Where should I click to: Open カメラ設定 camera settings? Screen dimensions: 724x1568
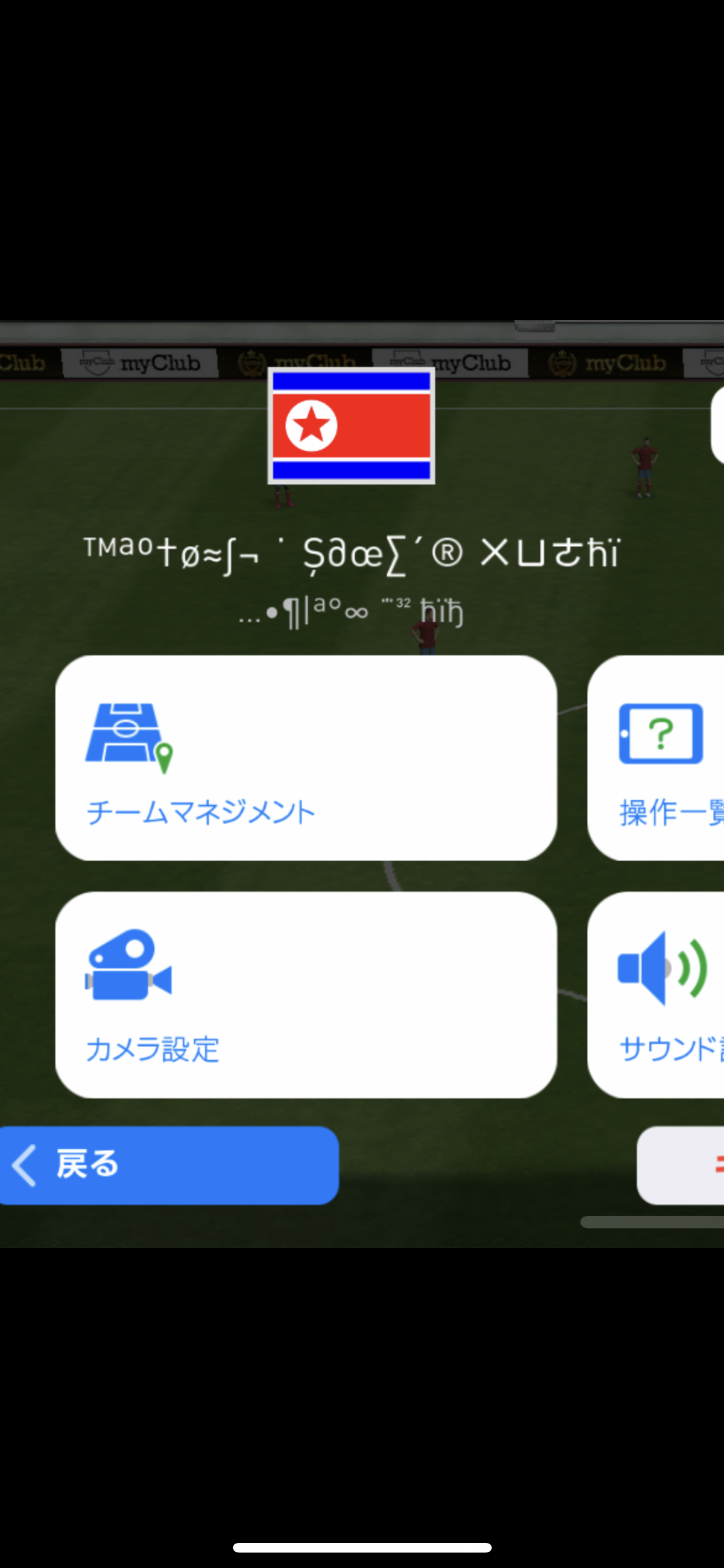click(x=306, y=994)
